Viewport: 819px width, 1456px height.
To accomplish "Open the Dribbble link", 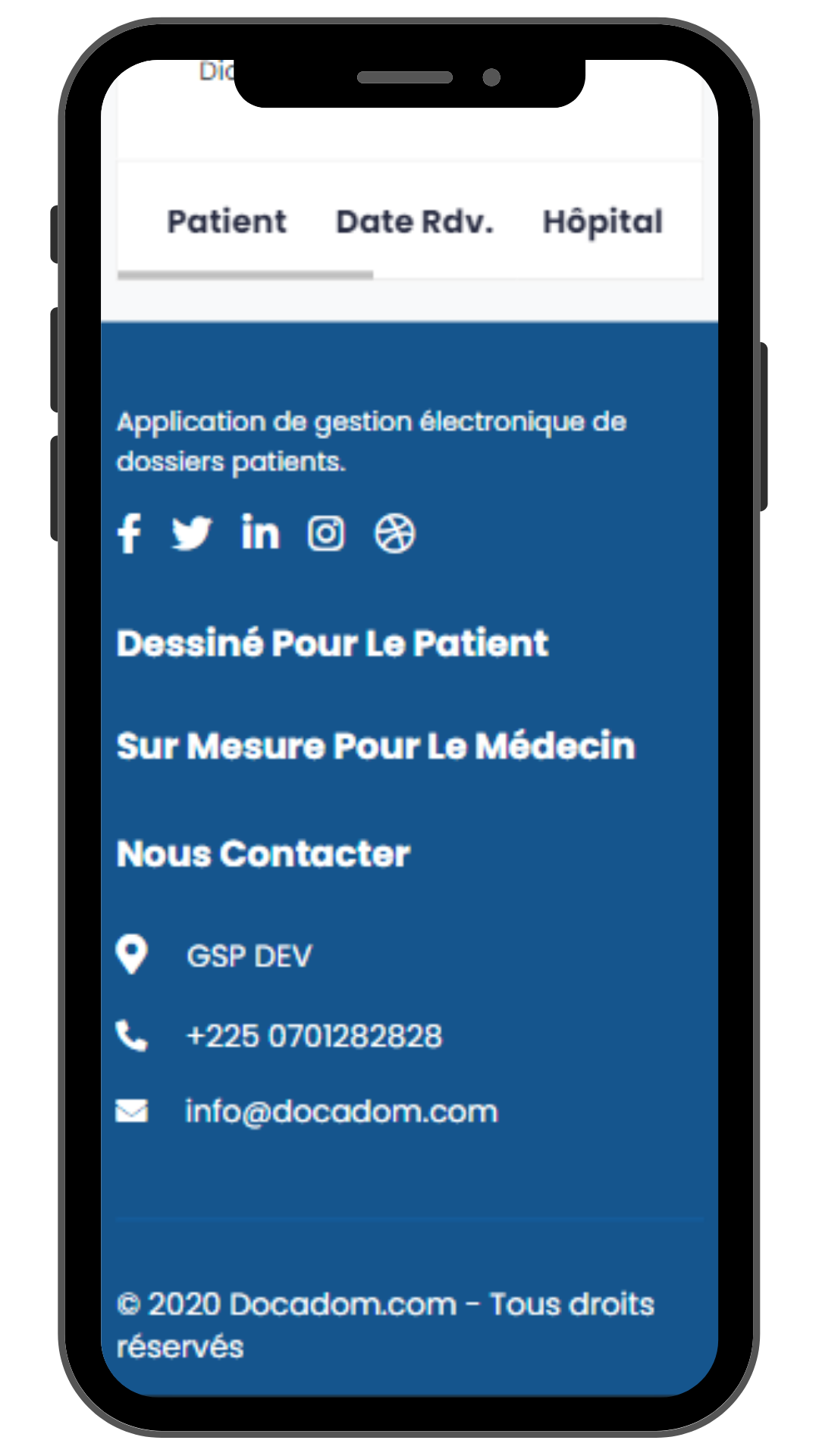I will coord(394,533).
